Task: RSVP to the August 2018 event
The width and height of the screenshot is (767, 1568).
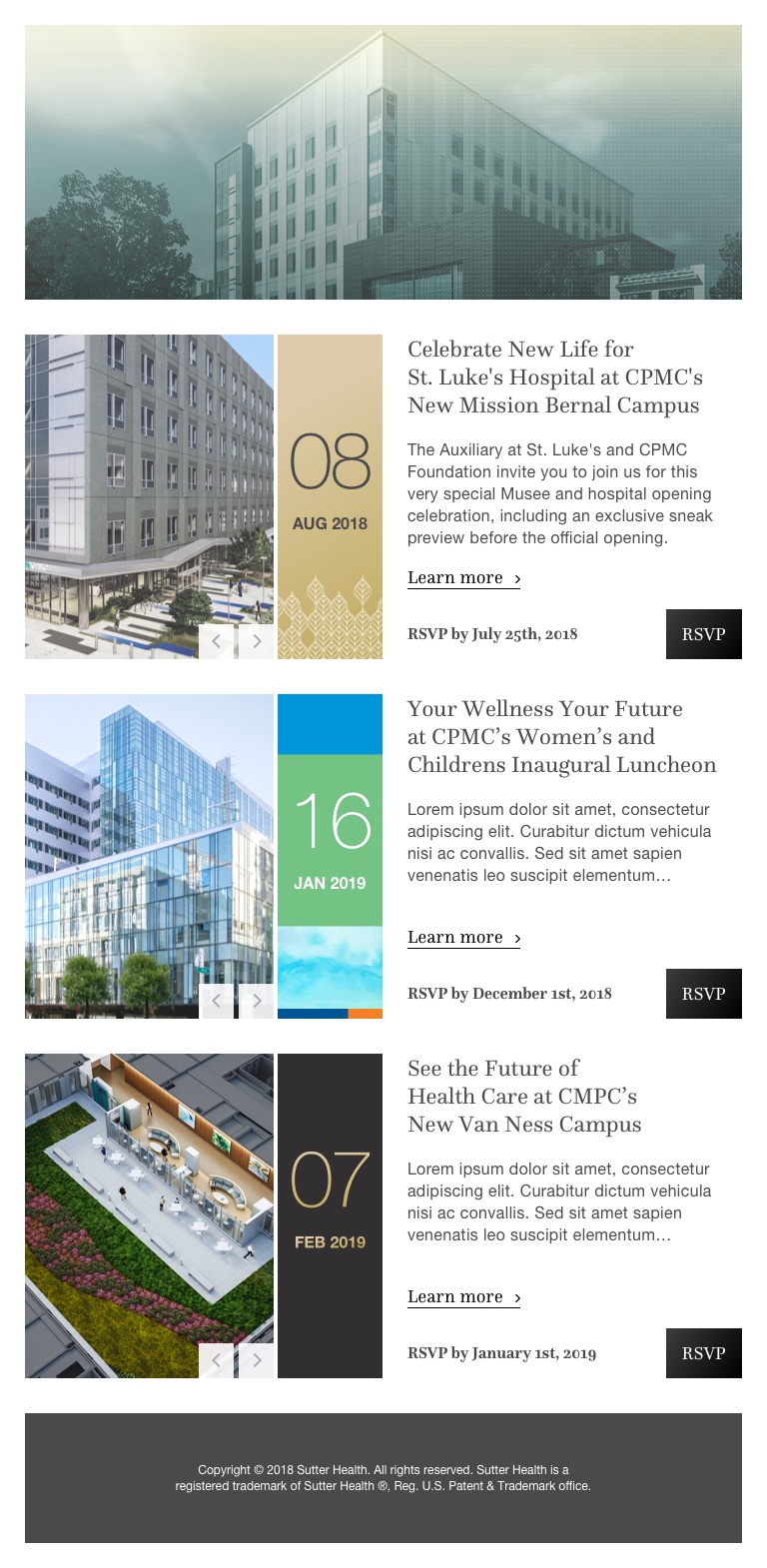Action: (x=703, y=634)
